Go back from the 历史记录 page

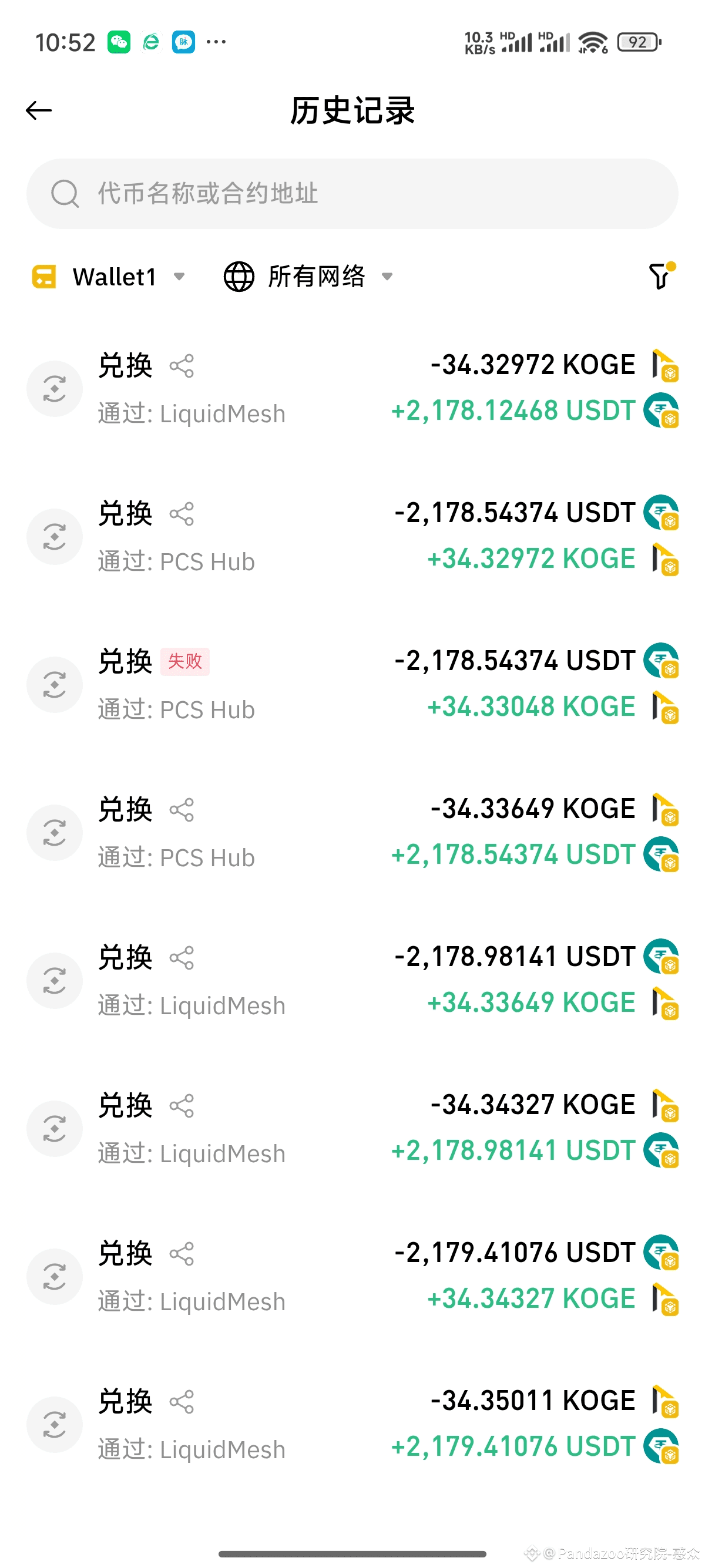39,110
